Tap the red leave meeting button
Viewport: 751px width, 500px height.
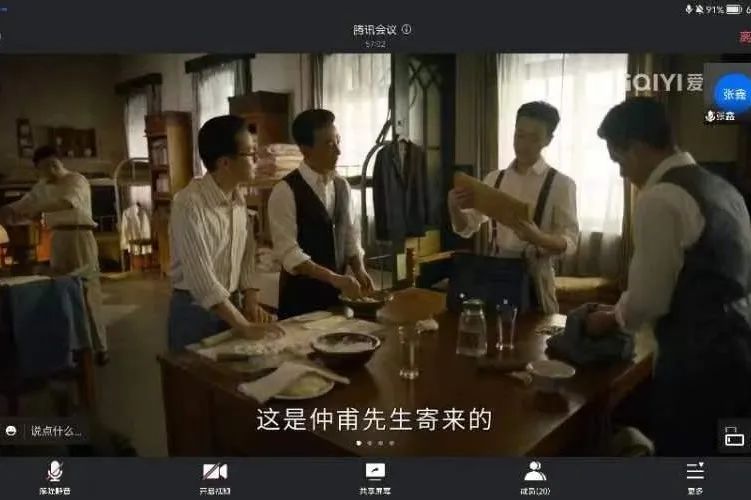click(745, 36)
